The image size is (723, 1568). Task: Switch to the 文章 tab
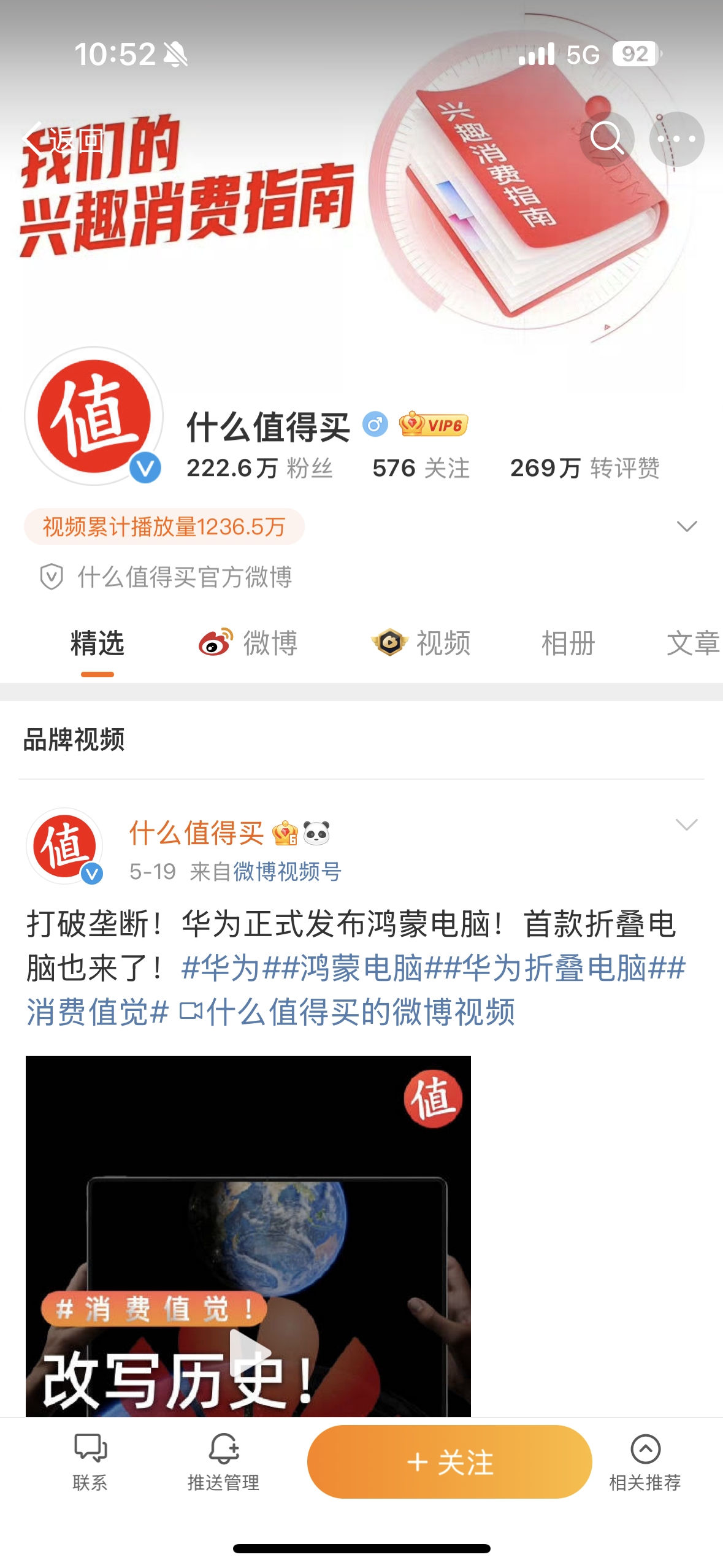[693, 643]
